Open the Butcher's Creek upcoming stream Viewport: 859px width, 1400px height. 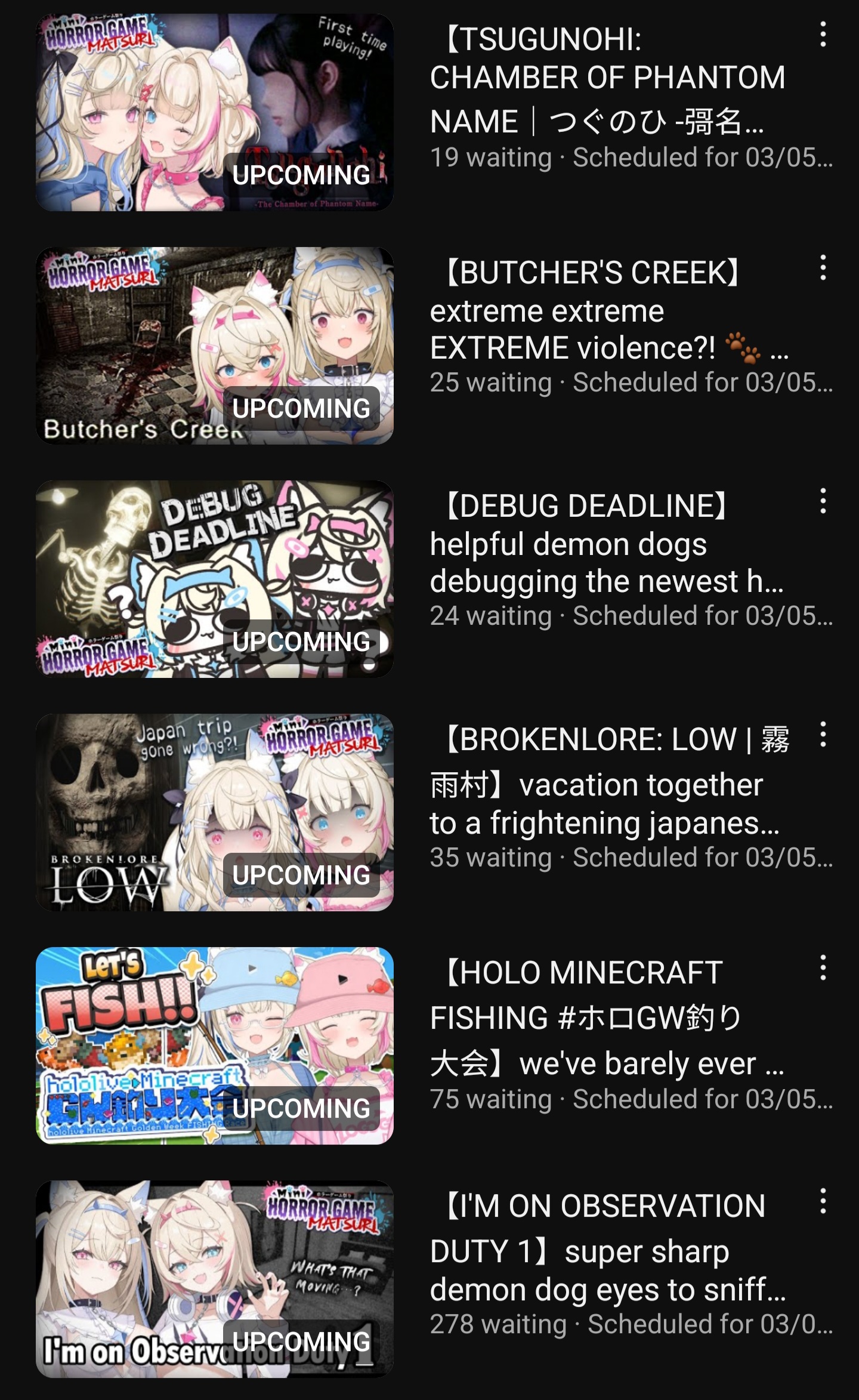(x=215, y=346)
